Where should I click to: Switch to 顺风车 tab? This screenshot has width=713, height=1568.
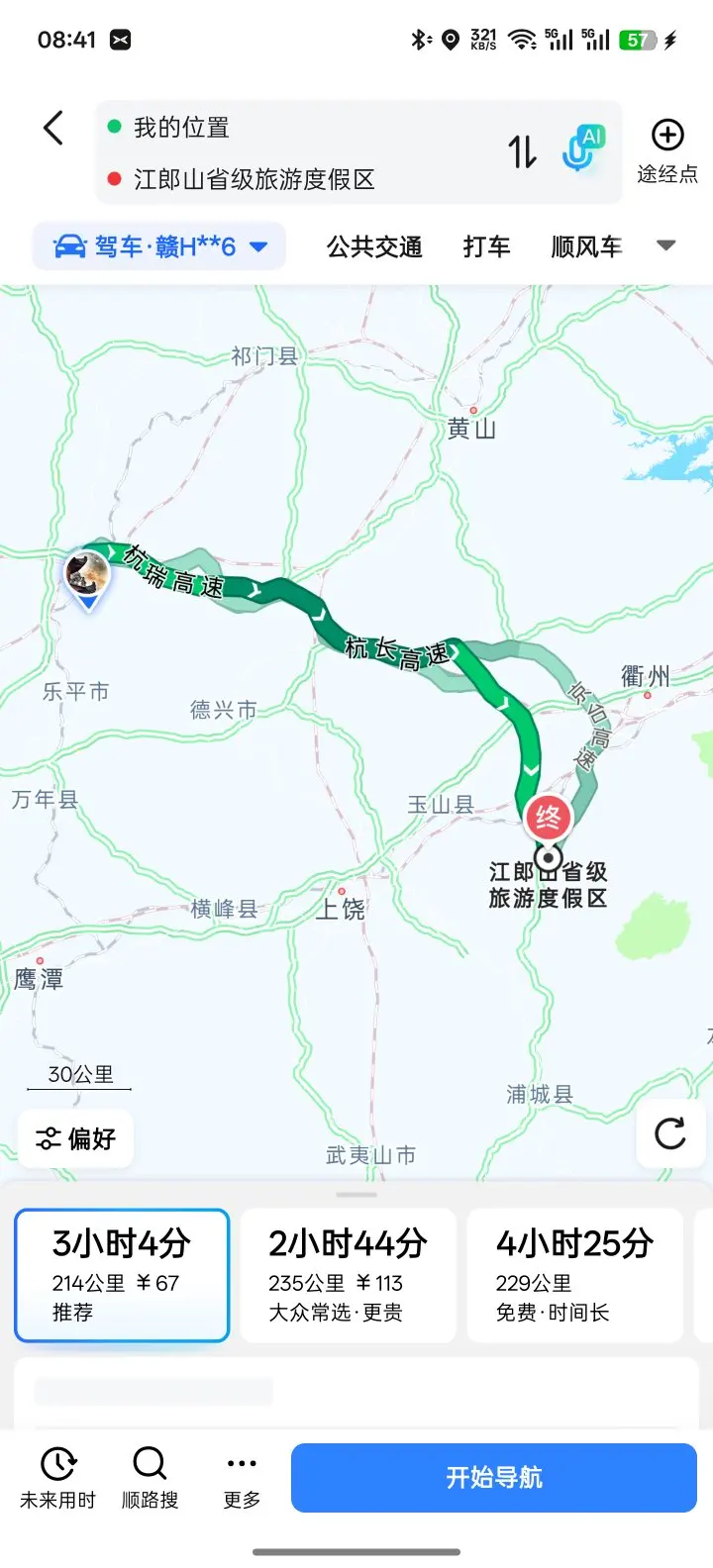(586, 246)
